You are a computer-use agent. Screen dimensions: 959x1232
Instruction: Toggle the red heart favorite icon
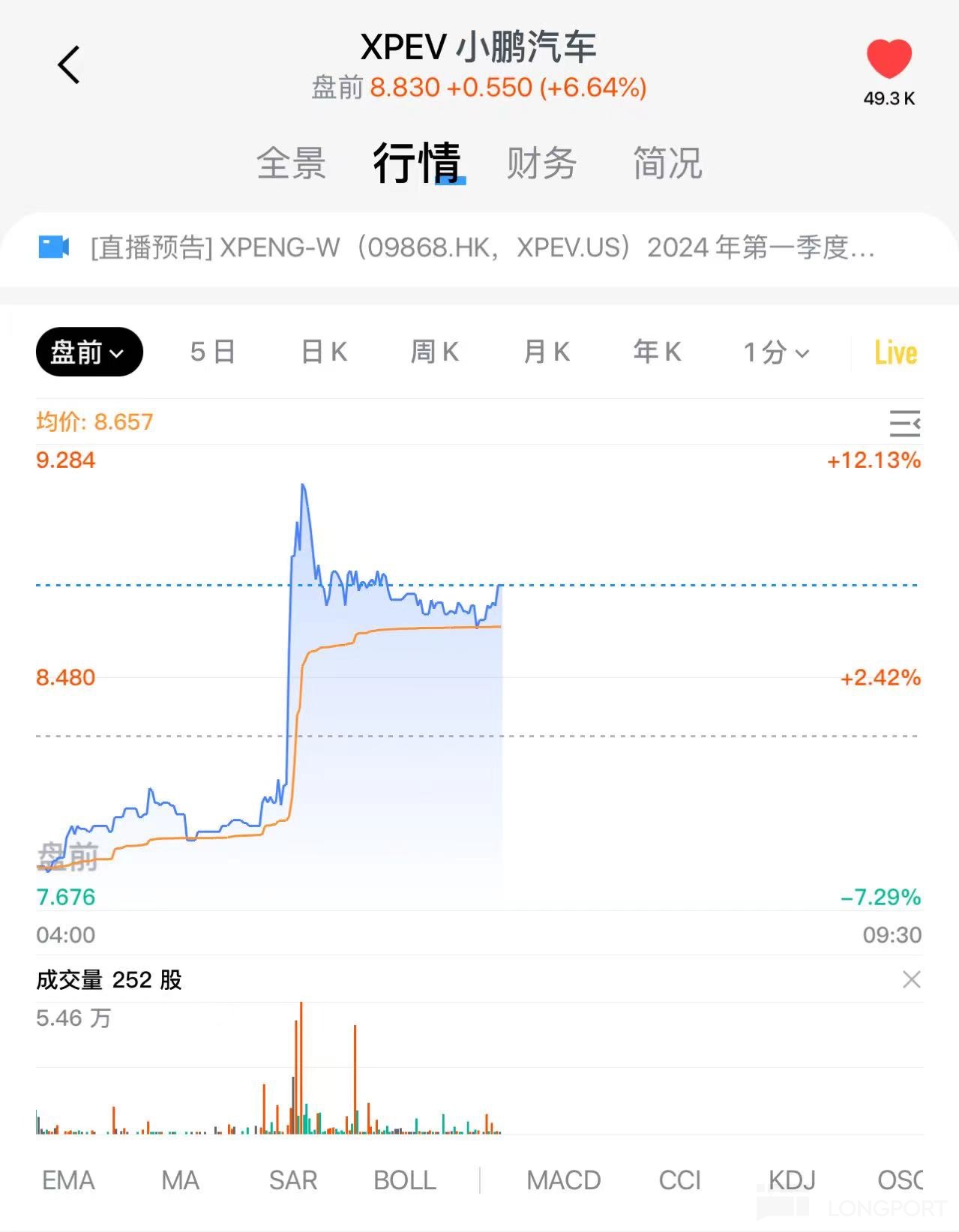coord(889,59)
